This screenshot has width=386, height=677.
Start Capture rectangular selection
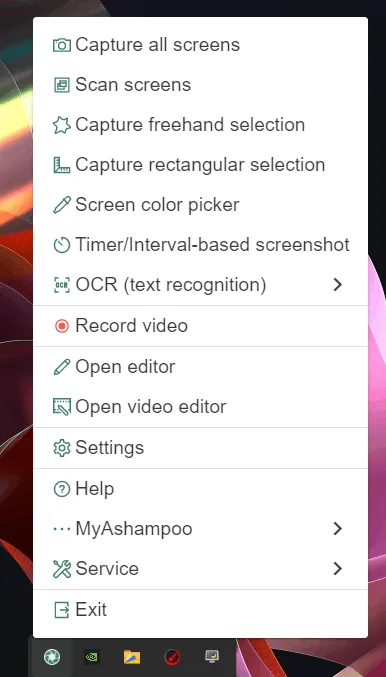(x=200, y=165)
